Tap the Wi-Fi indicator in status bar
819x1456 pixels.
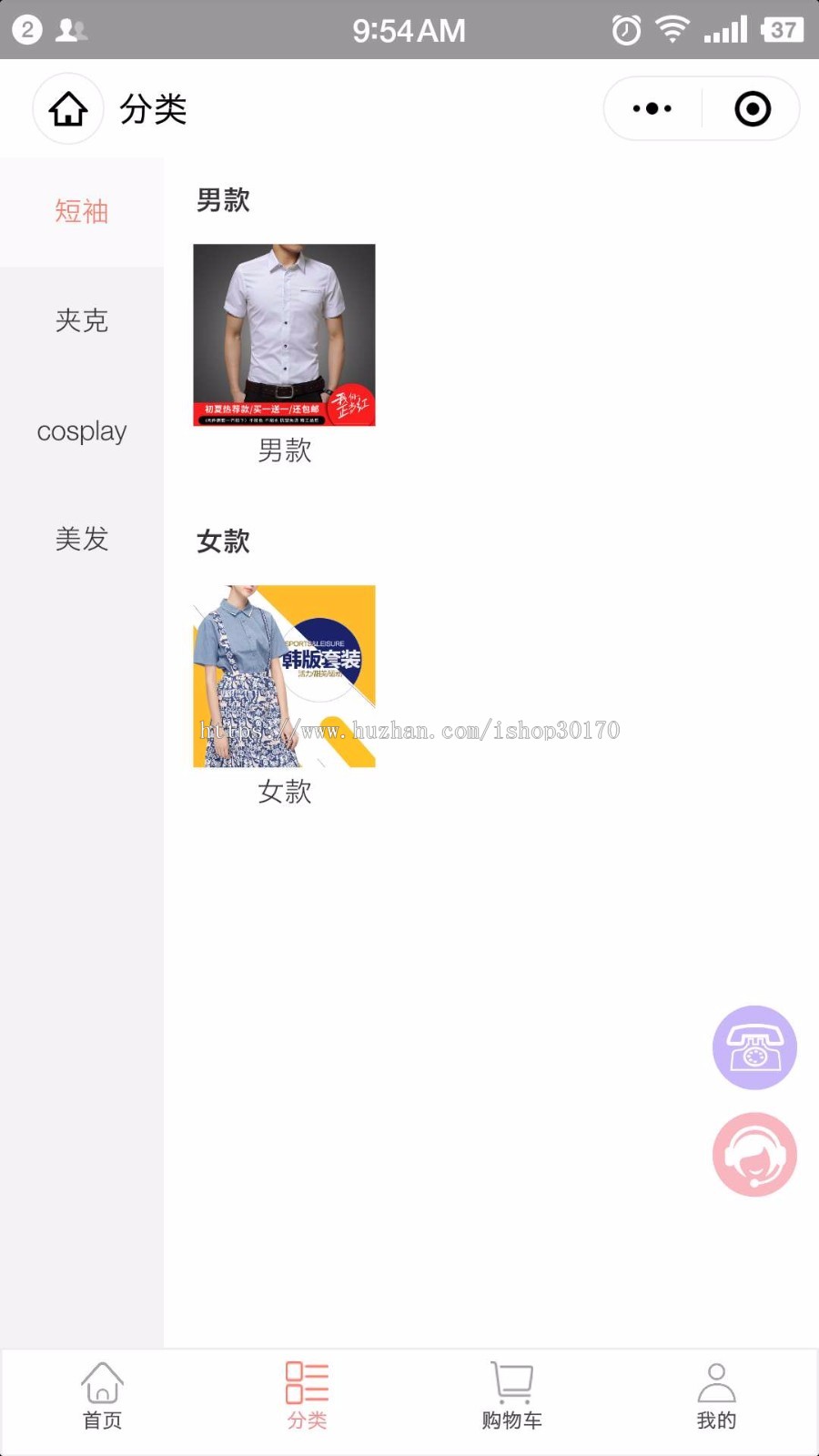click(671, 29)
